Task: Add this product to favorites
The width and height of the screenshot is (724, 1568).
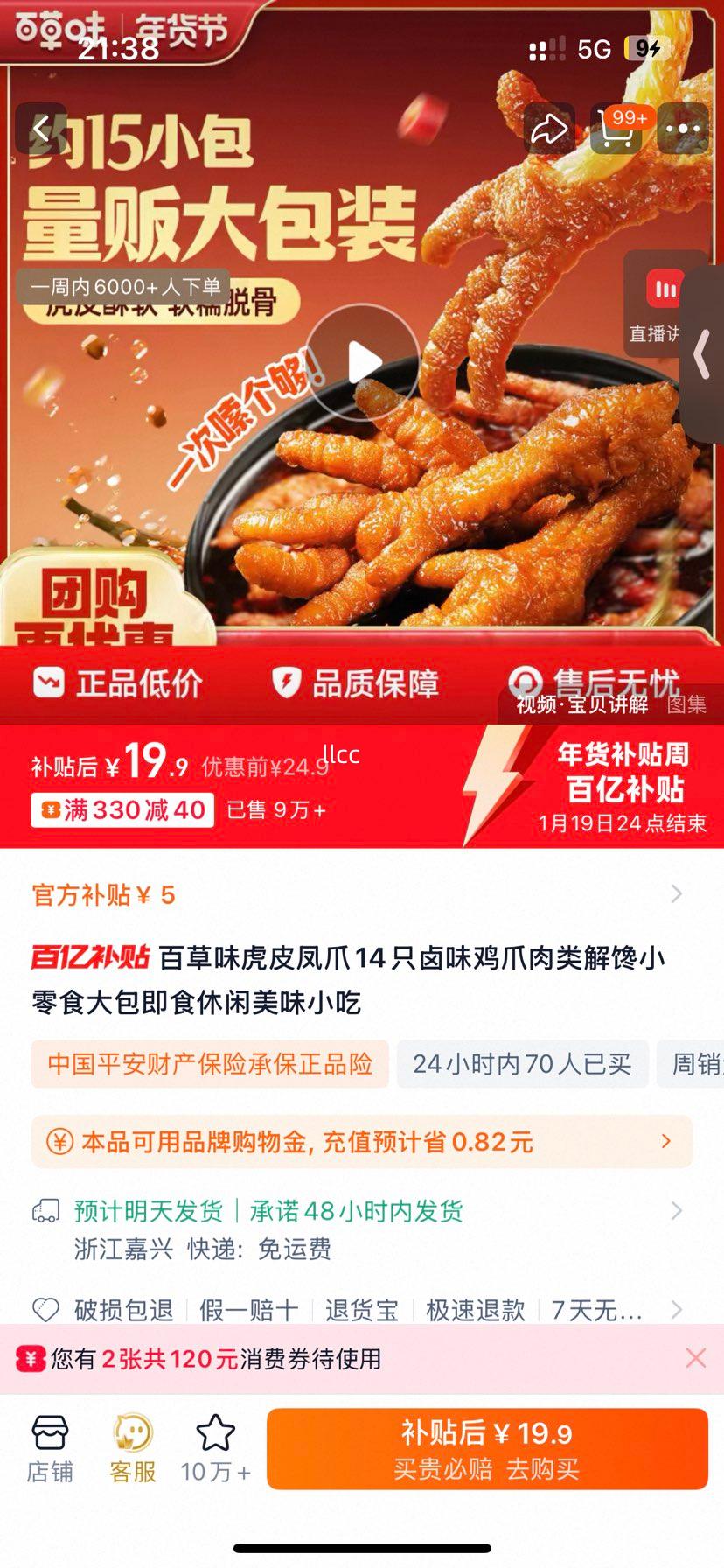Action: 215,1450
